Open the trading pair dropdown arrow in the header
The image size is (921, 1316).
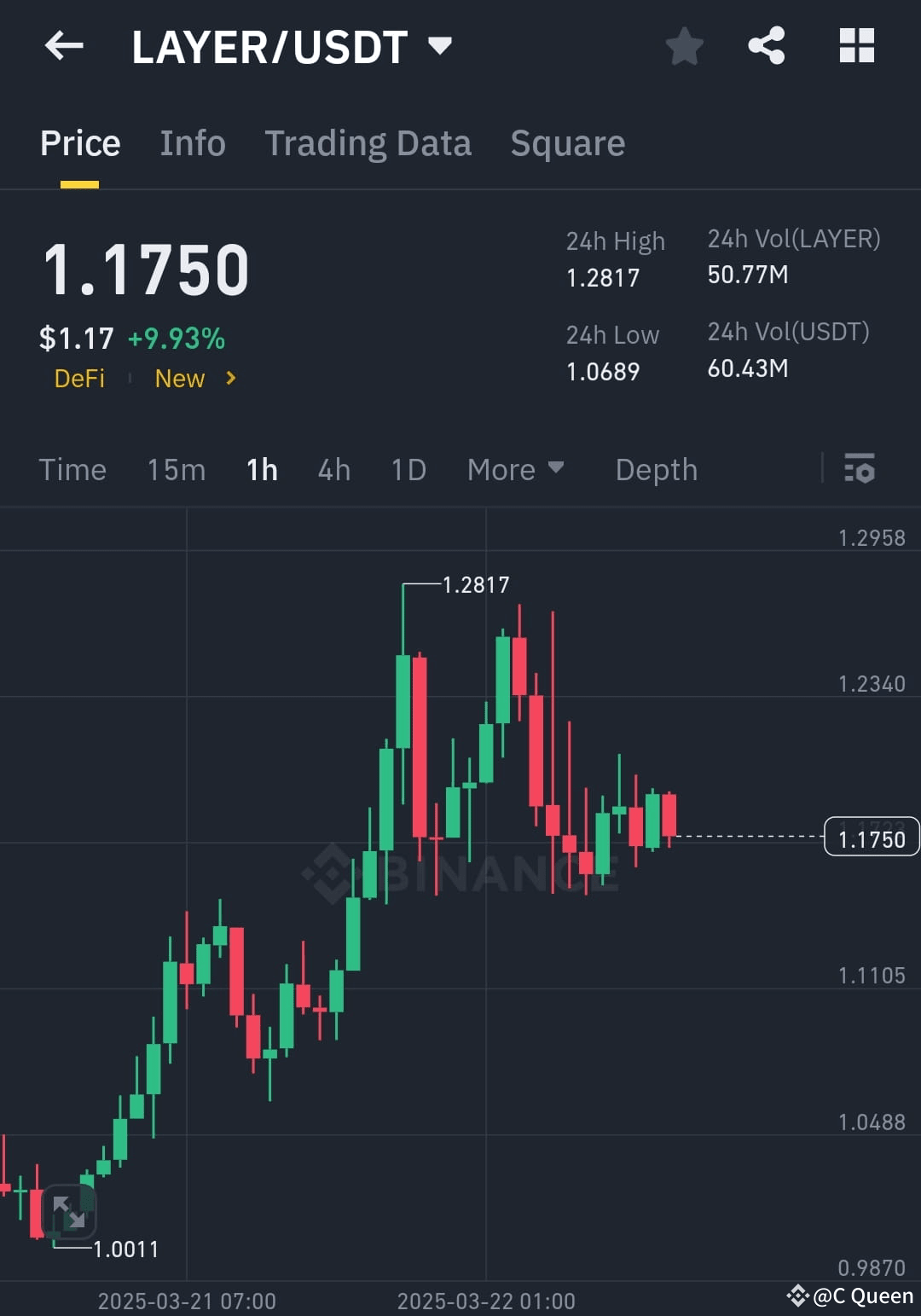point(440,47)
